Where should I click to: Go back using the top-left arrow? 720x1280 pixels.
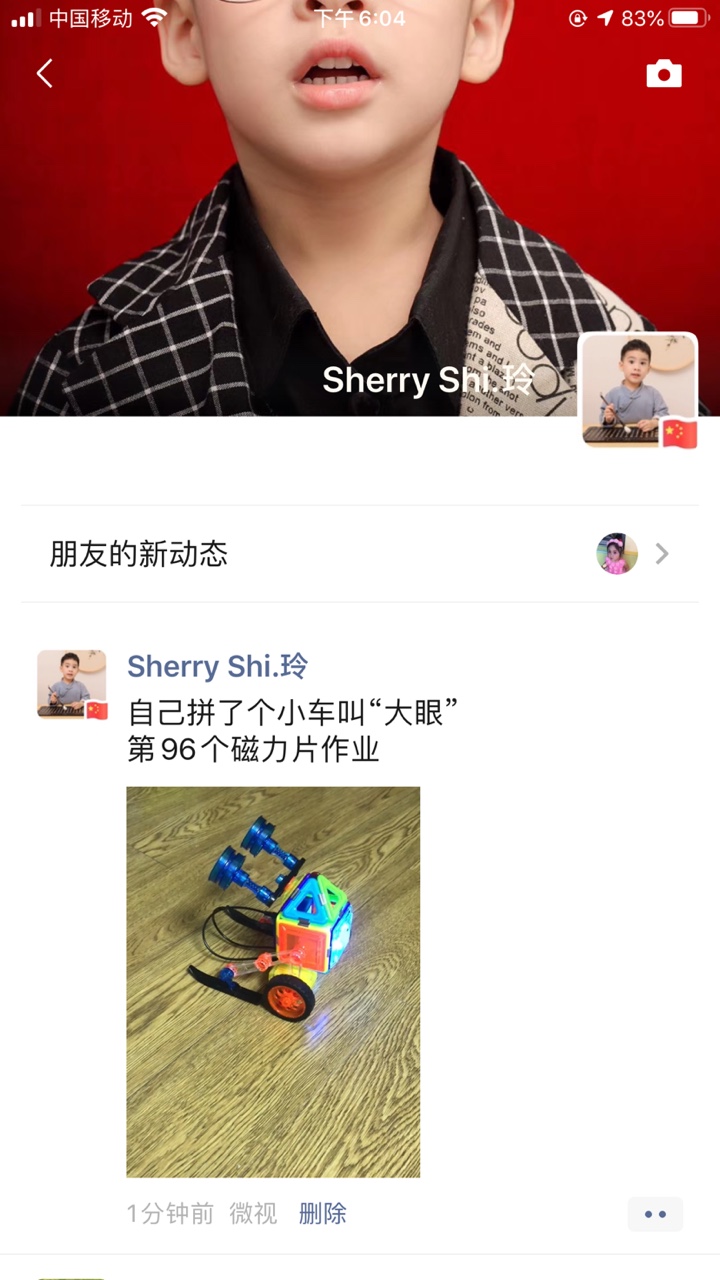click(44, 73)
